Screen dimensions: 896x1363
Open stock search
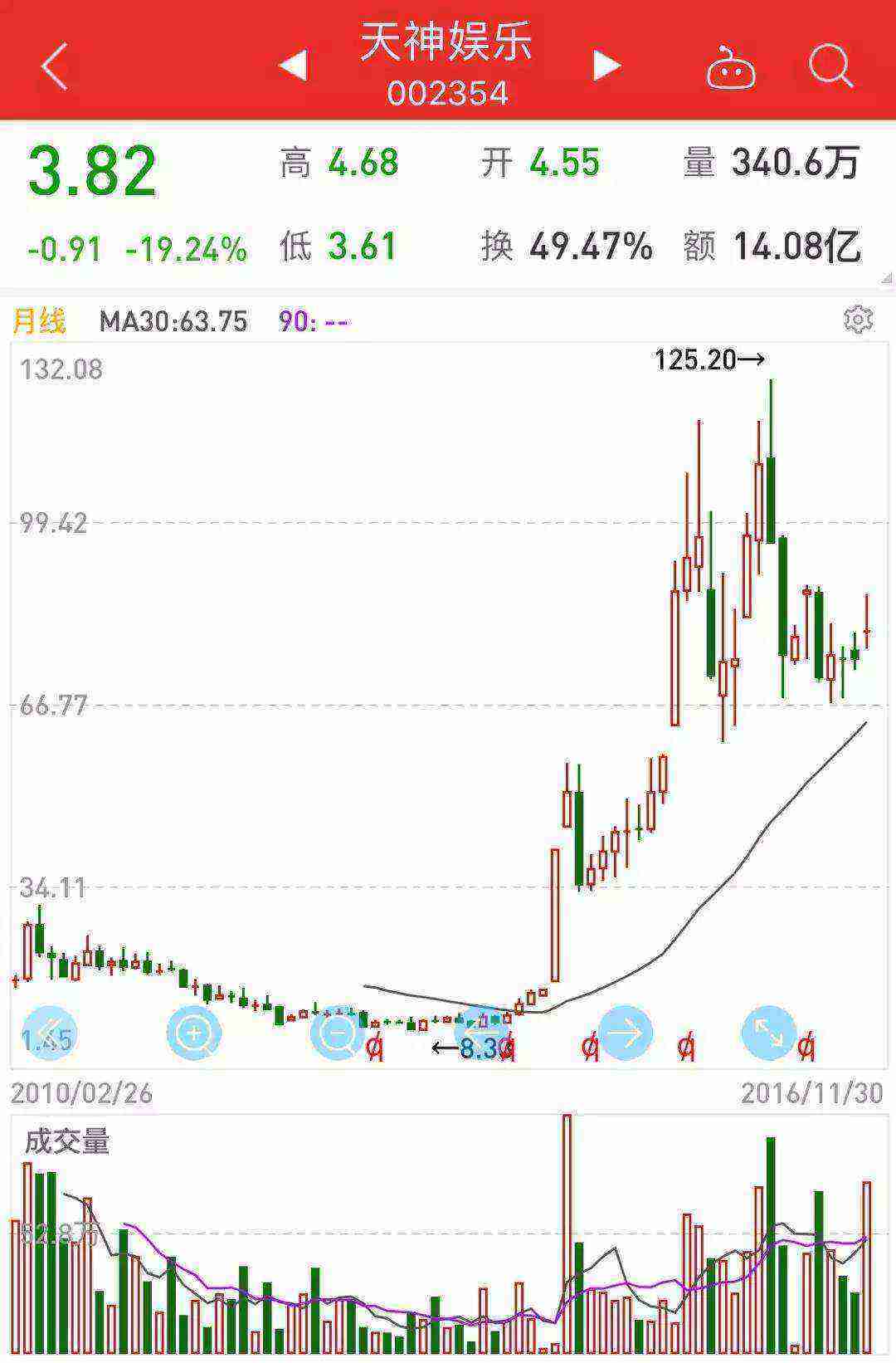click(830, 66)
